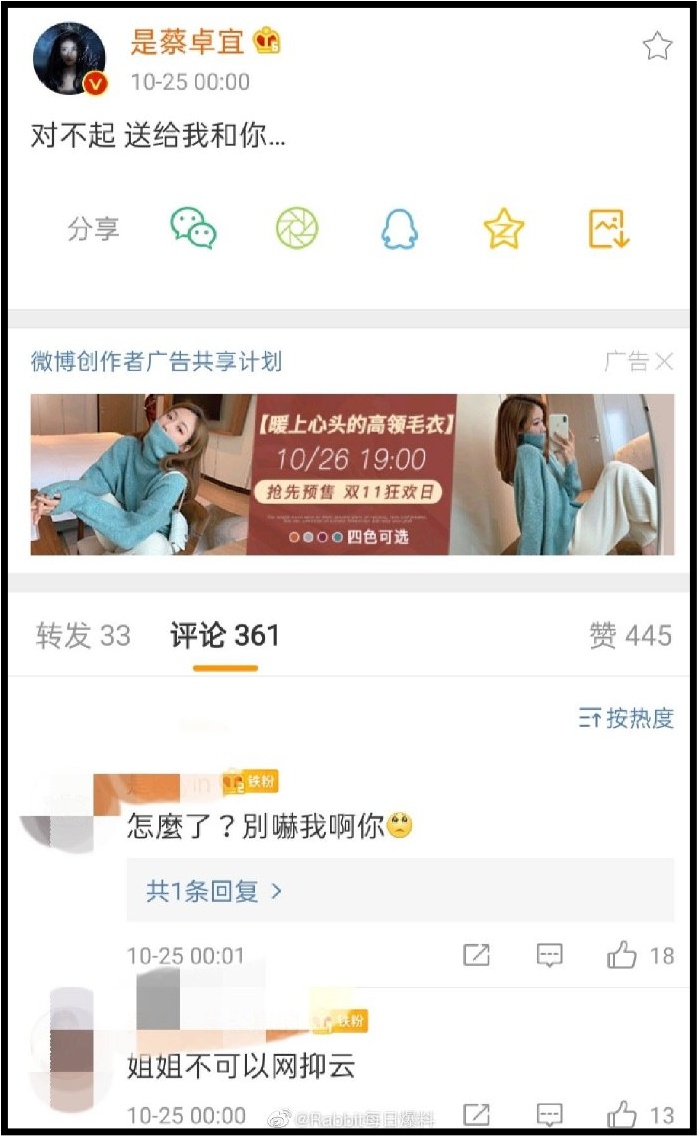The width and height of the screenshot is (698, 1136).
Task: Dismiss the 广告 banner
Action: pos(663,361)
